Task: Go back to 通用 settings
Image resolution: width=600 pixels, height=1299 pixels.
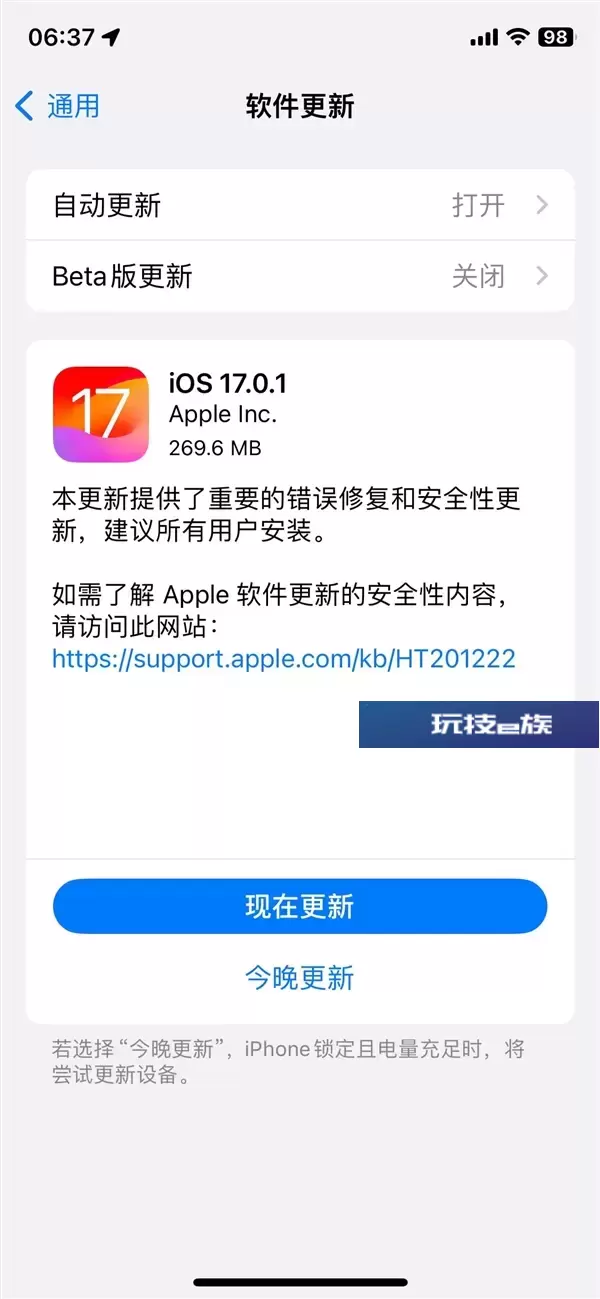Action: click(58, 106)
